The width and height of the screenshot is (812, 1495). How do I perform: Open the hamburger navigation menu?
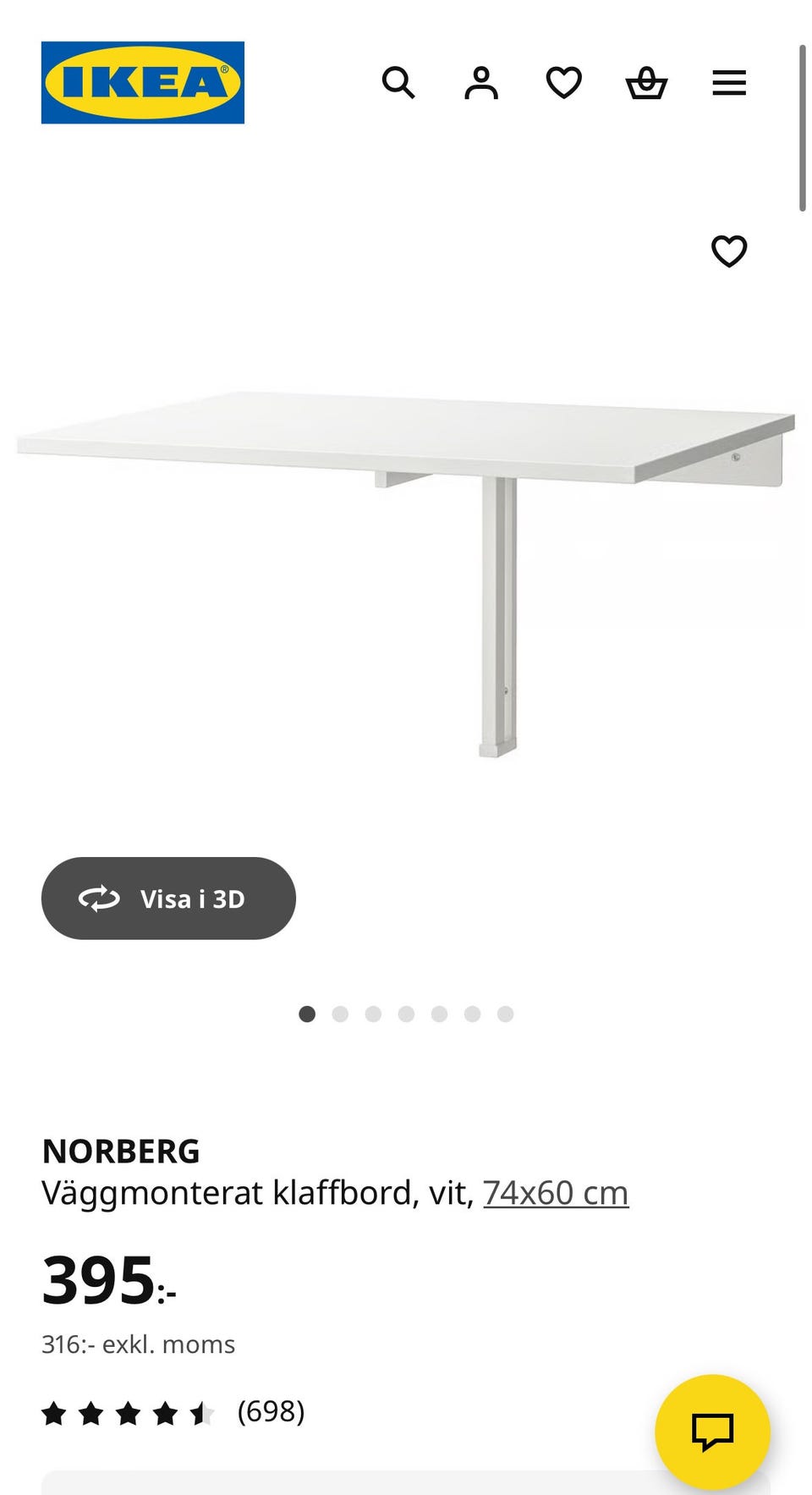(728, 83)
